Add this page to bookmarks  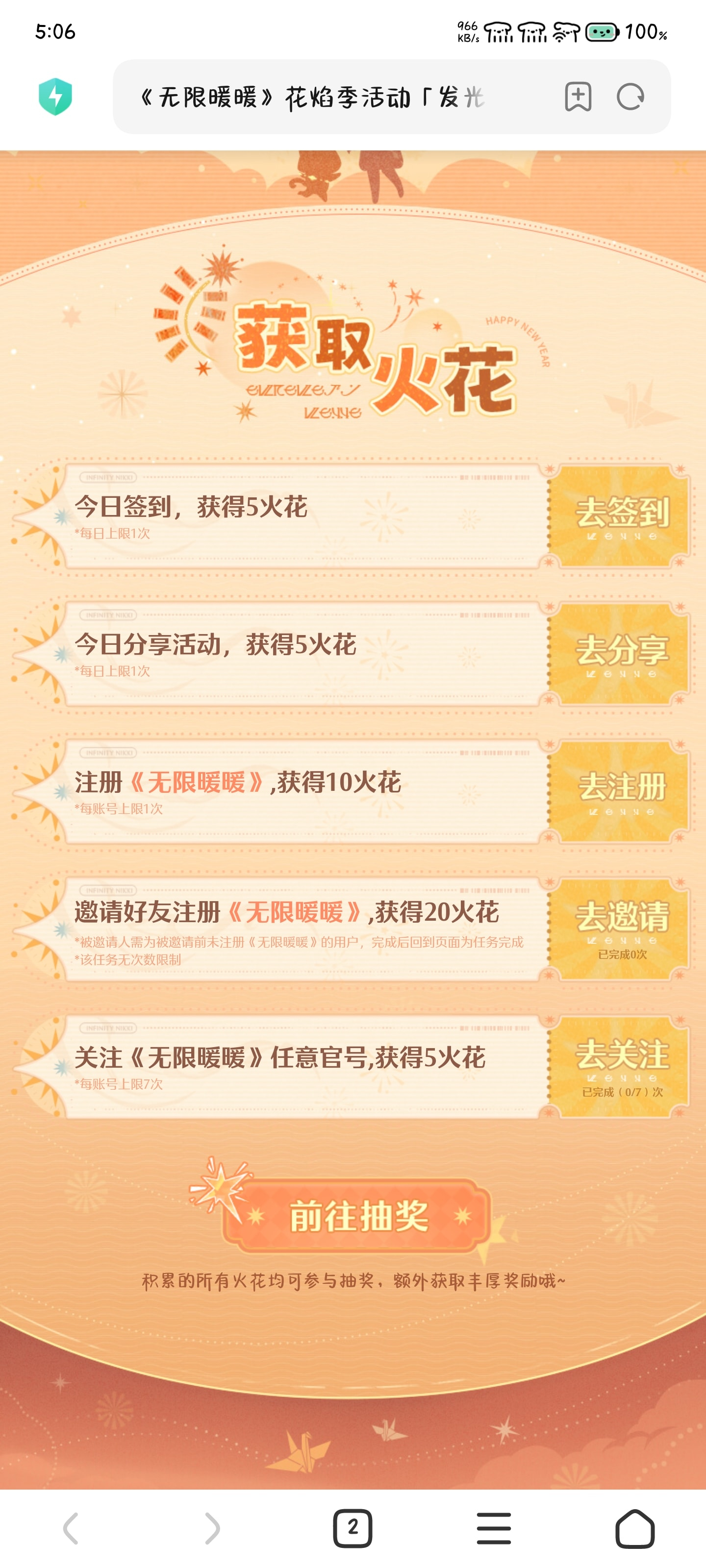(x=578, y=97)
